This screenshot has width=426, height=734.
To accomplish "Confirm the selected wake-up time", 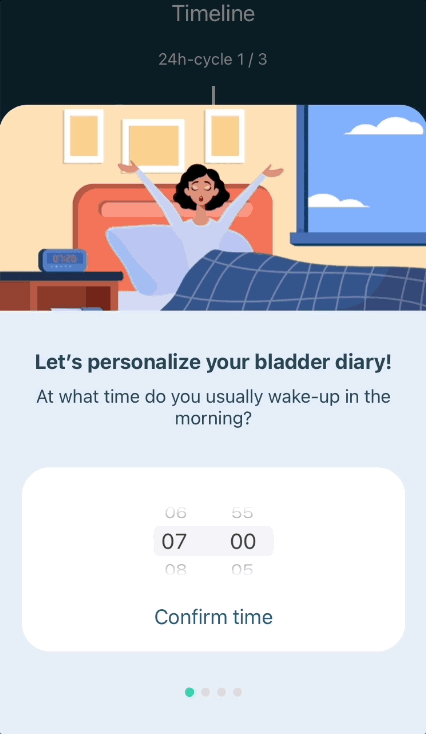I will [x=213, y=617].
